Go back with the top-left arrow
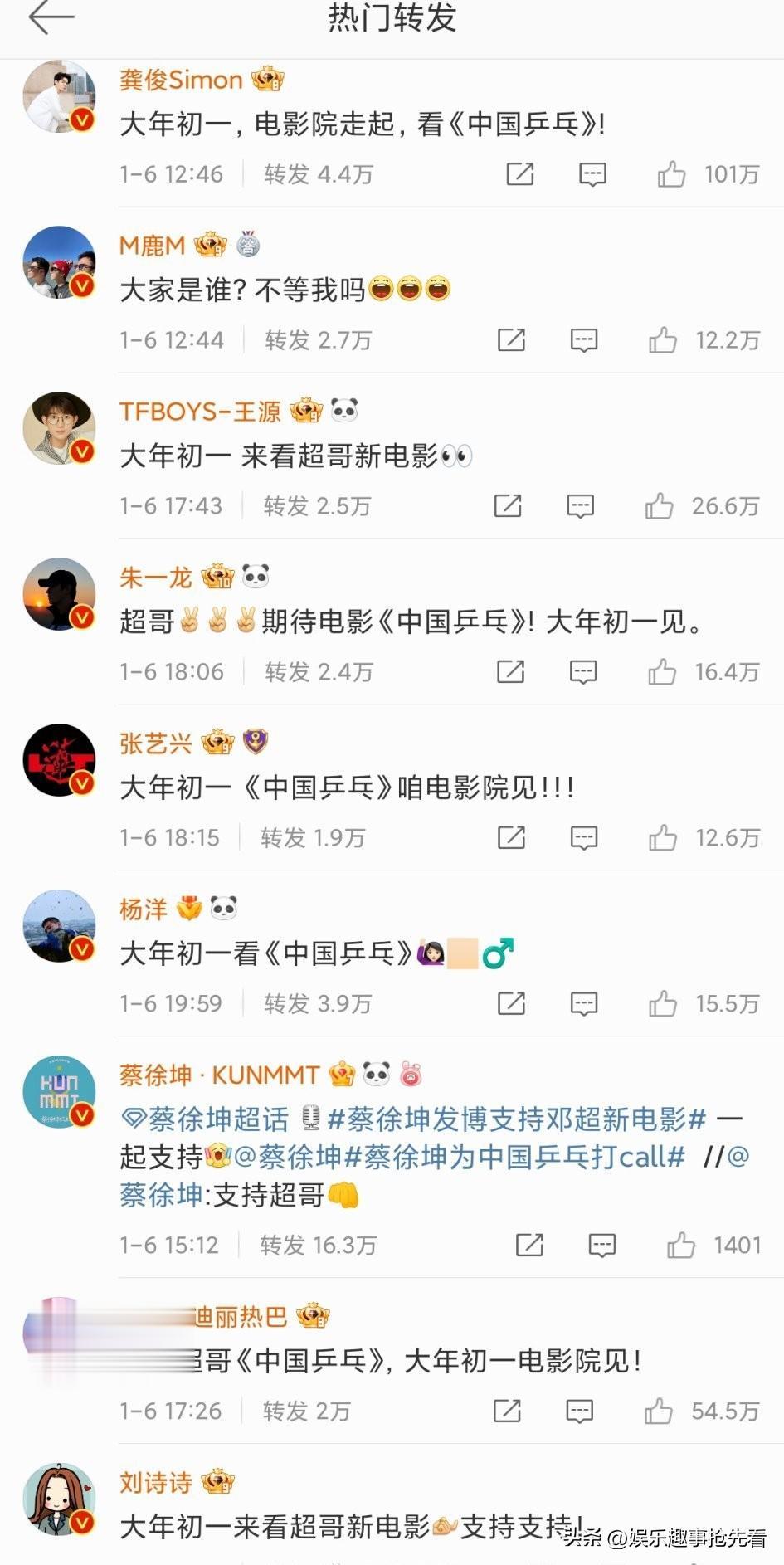Viewport: 784px width, 1565px height. [51, 18]
